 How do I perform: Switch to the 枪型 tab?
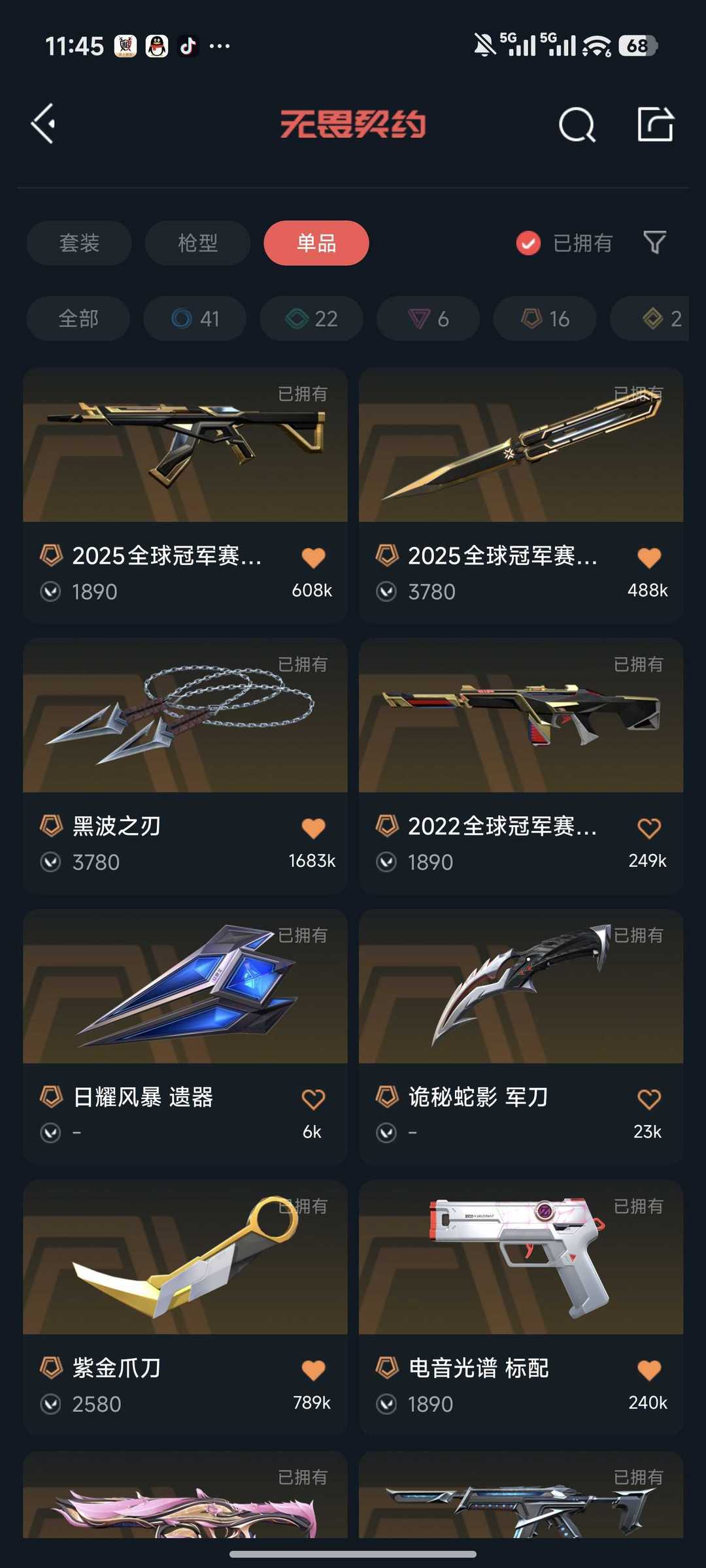[x=197, y=243]
